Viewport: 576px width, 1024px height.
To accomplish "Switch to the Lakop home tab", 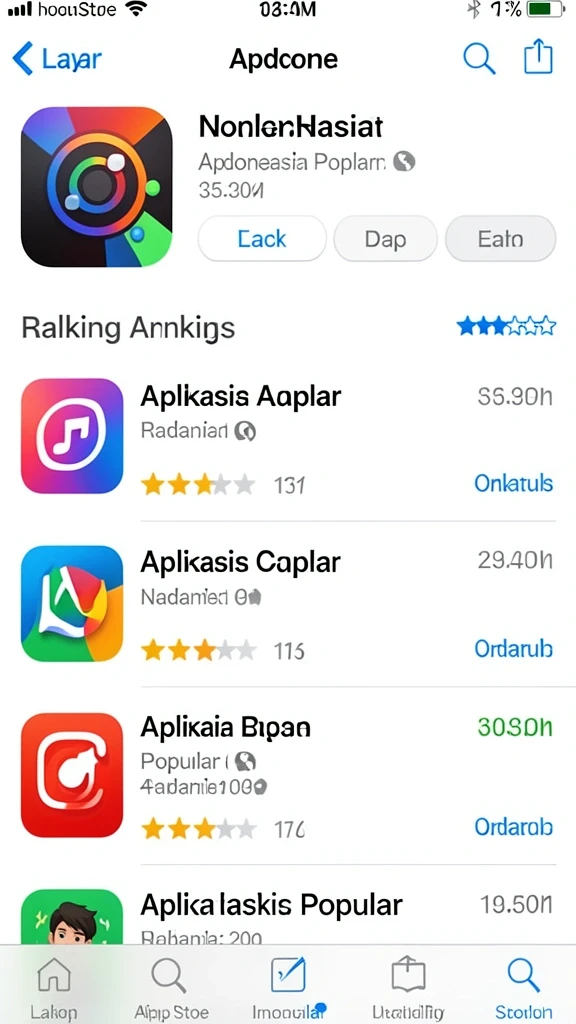I will [54, 988].
